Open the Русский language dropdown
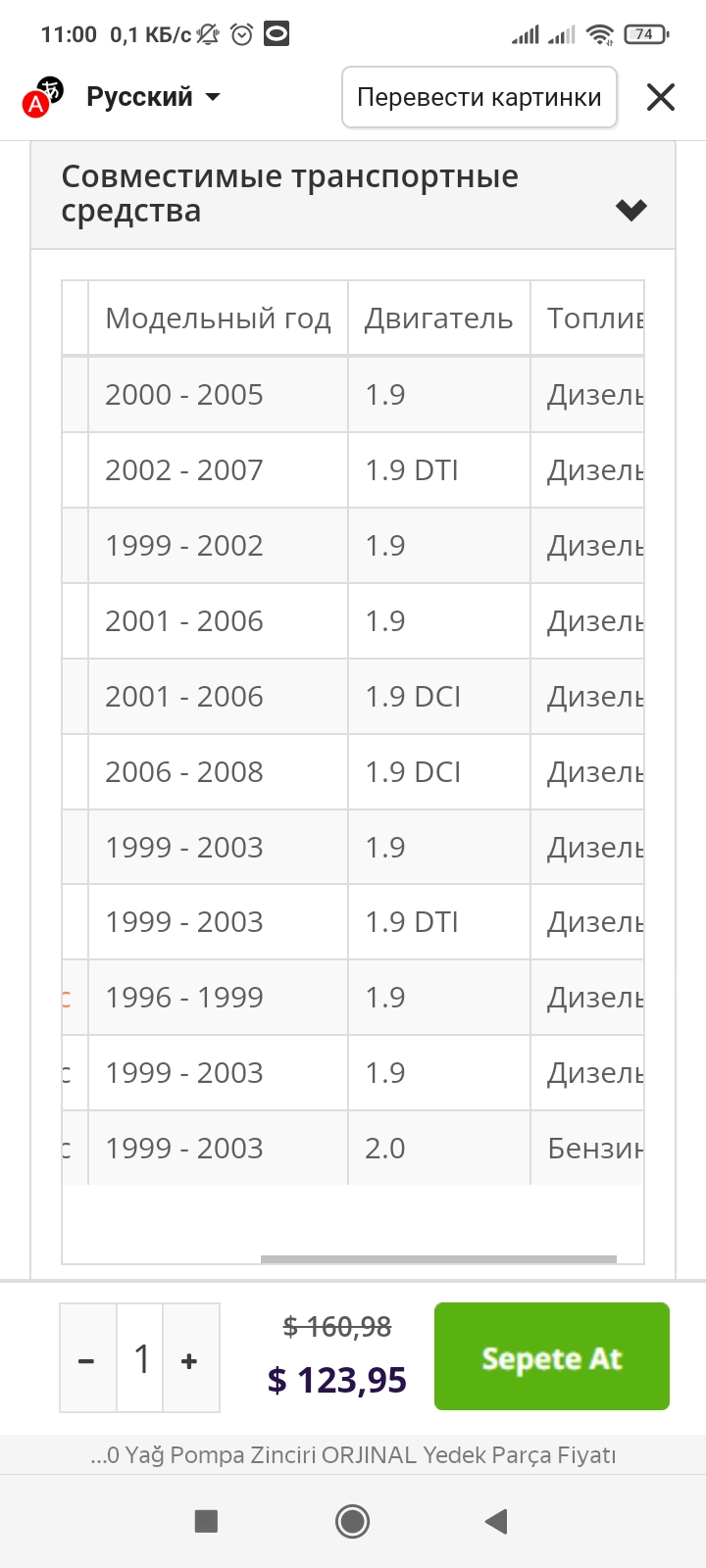 153,97
